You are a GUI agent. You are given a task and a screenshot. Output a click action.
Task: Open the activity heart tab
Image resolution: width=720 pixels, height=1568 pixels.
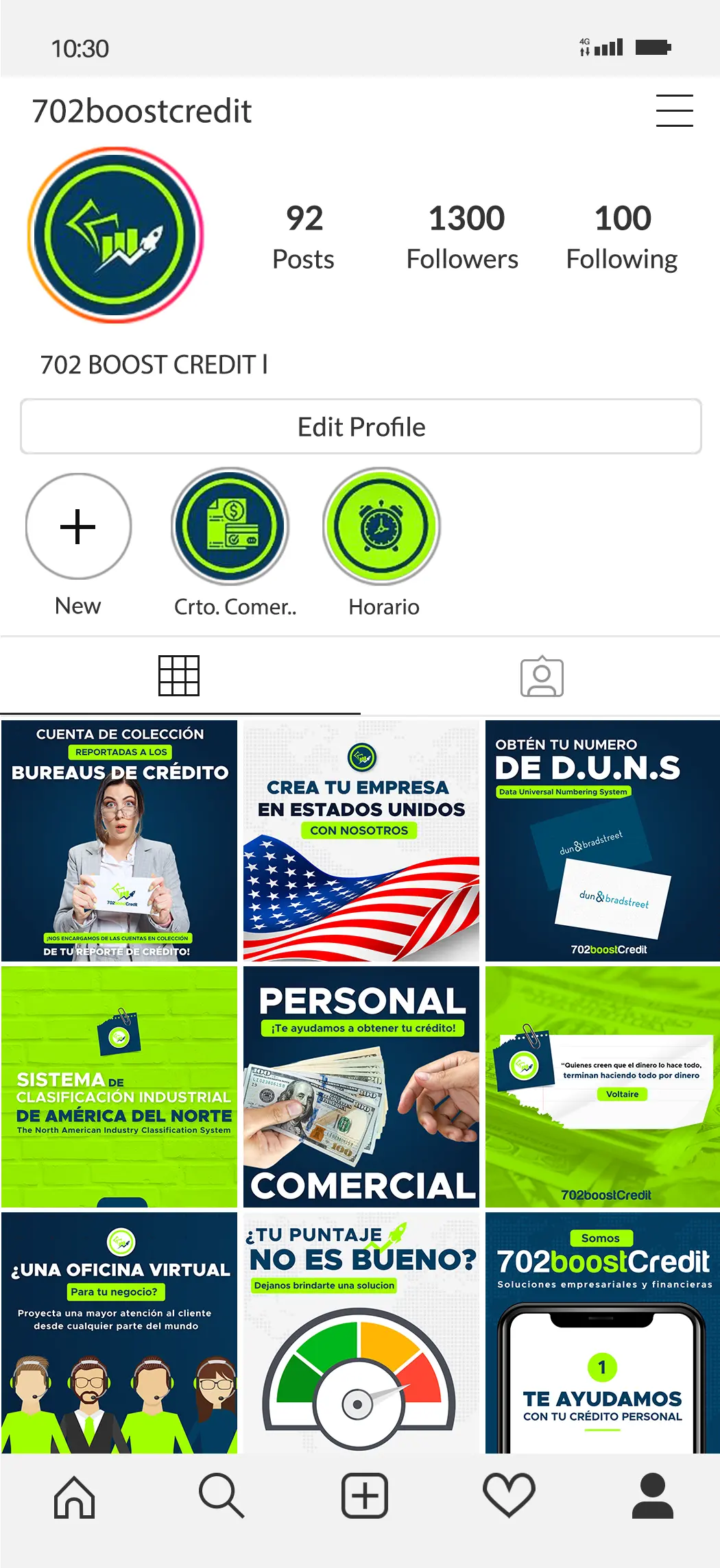click(x=509, y=1496)
